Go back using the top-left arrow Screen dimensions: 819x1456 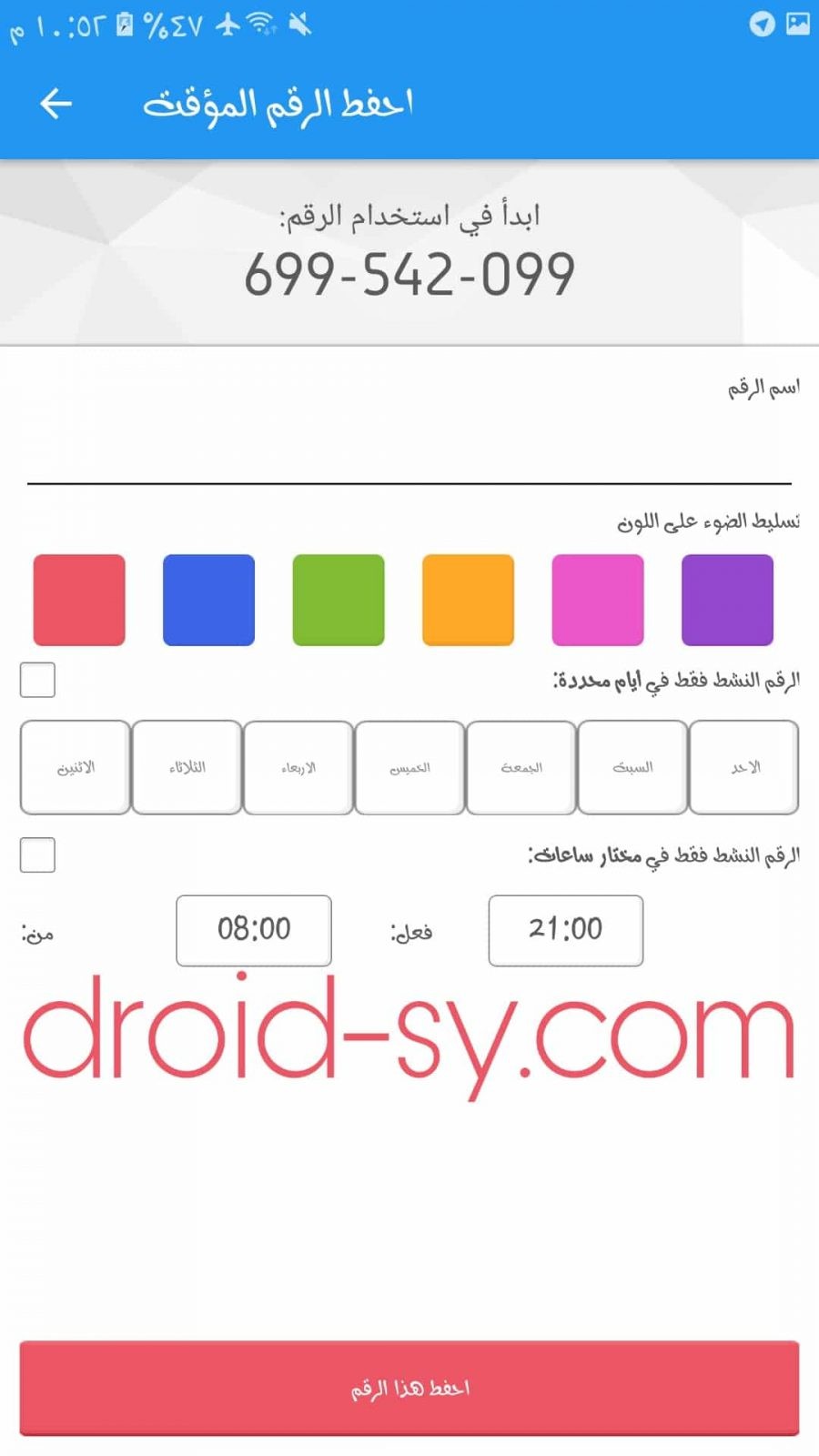[56, 104]
